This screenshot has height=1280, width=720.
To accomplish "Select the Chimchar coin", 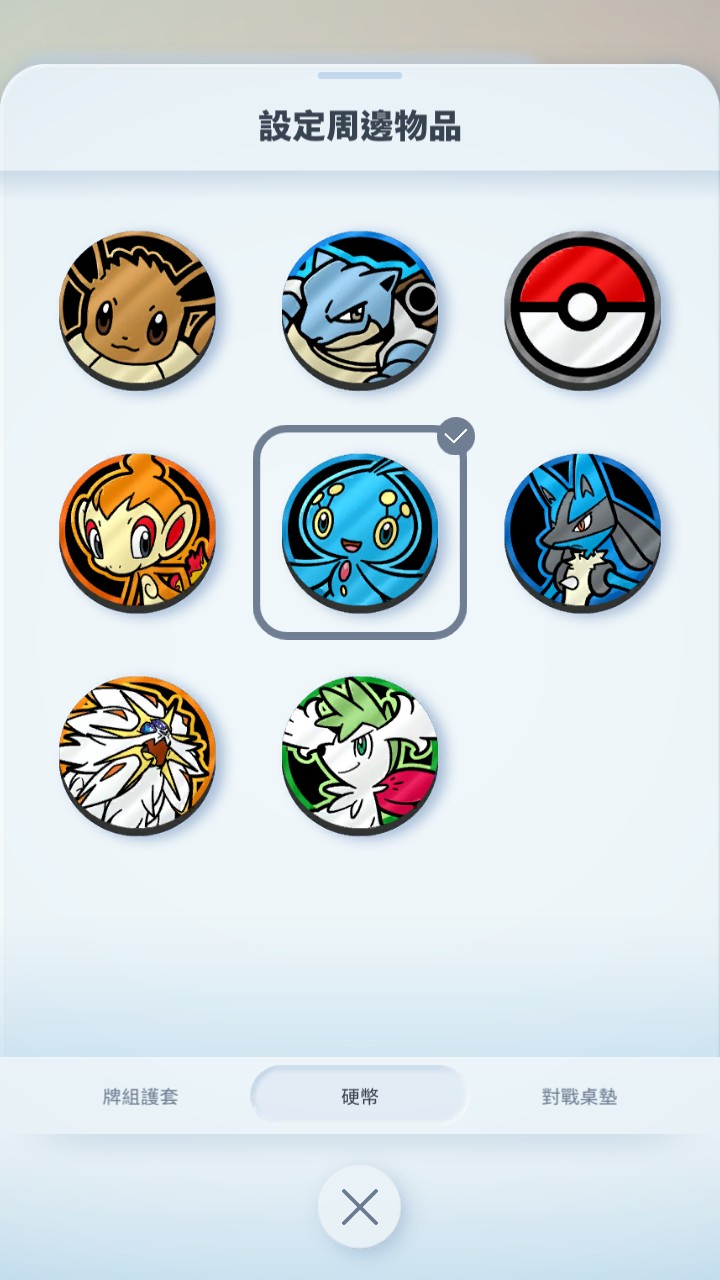I will (137, 531).
